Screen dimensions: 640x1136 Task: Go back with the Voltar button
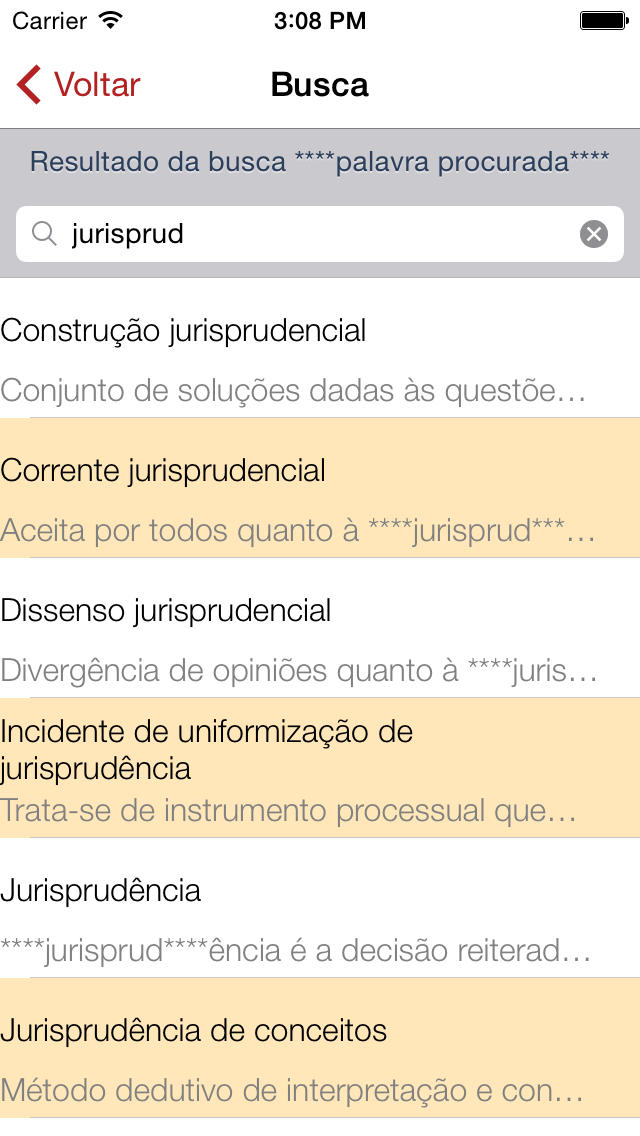point(78,85)
